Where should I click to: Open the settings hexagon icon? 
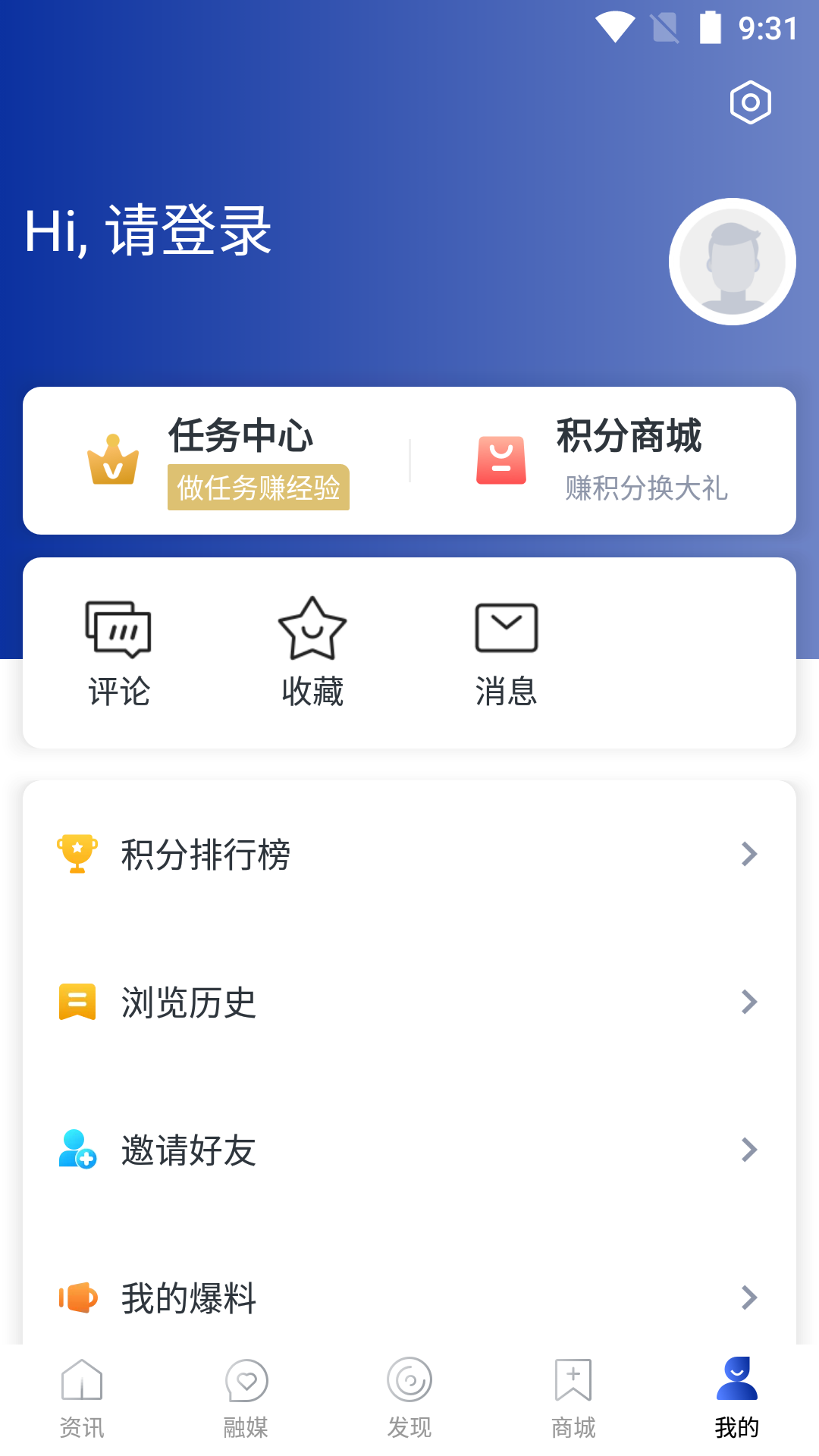pyautogui.click(x=750, y=102)
